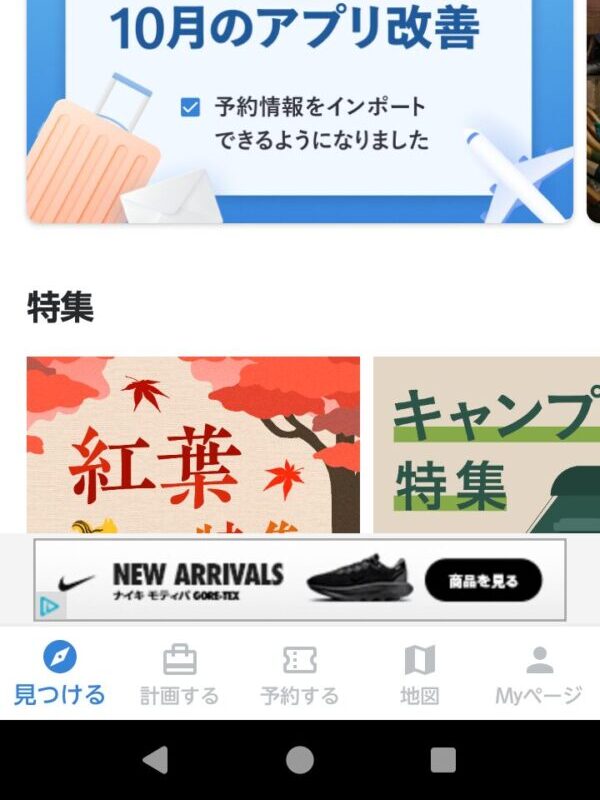
Task: Open the 10月のアプリ改善 banner
Action: click(300, 110)
